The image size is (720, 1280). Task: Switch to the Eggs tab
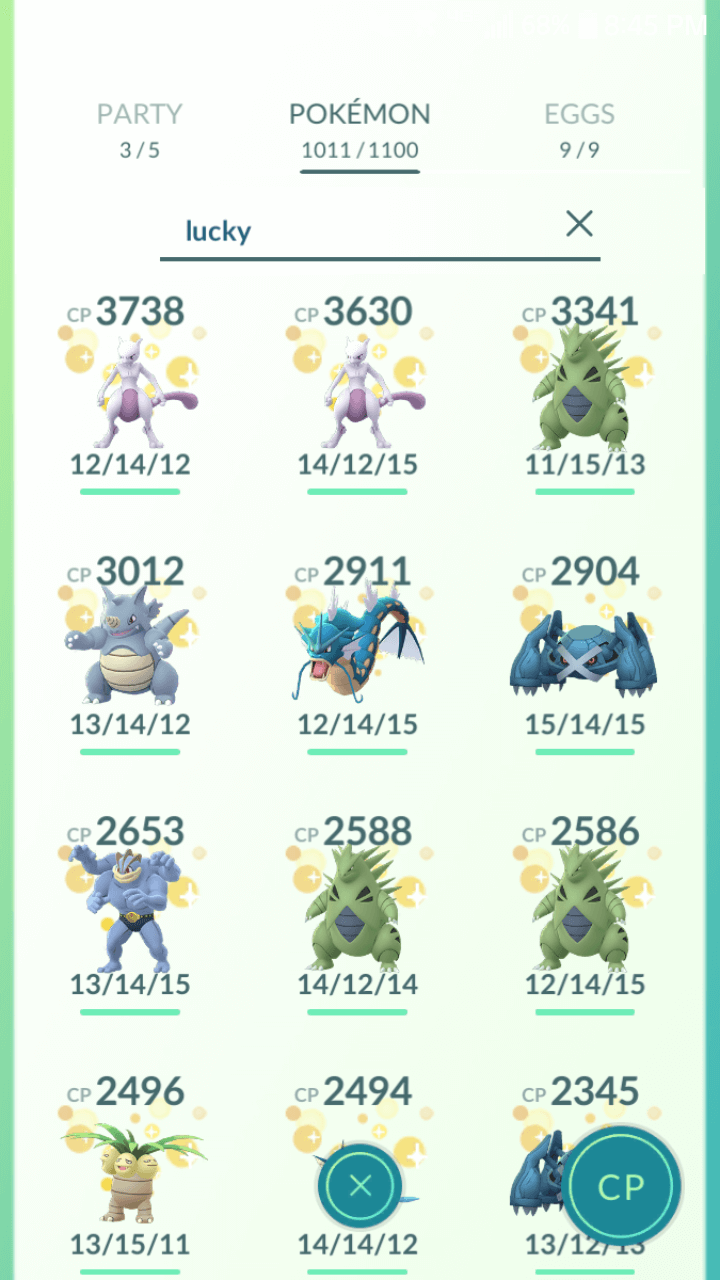[580, 130]
